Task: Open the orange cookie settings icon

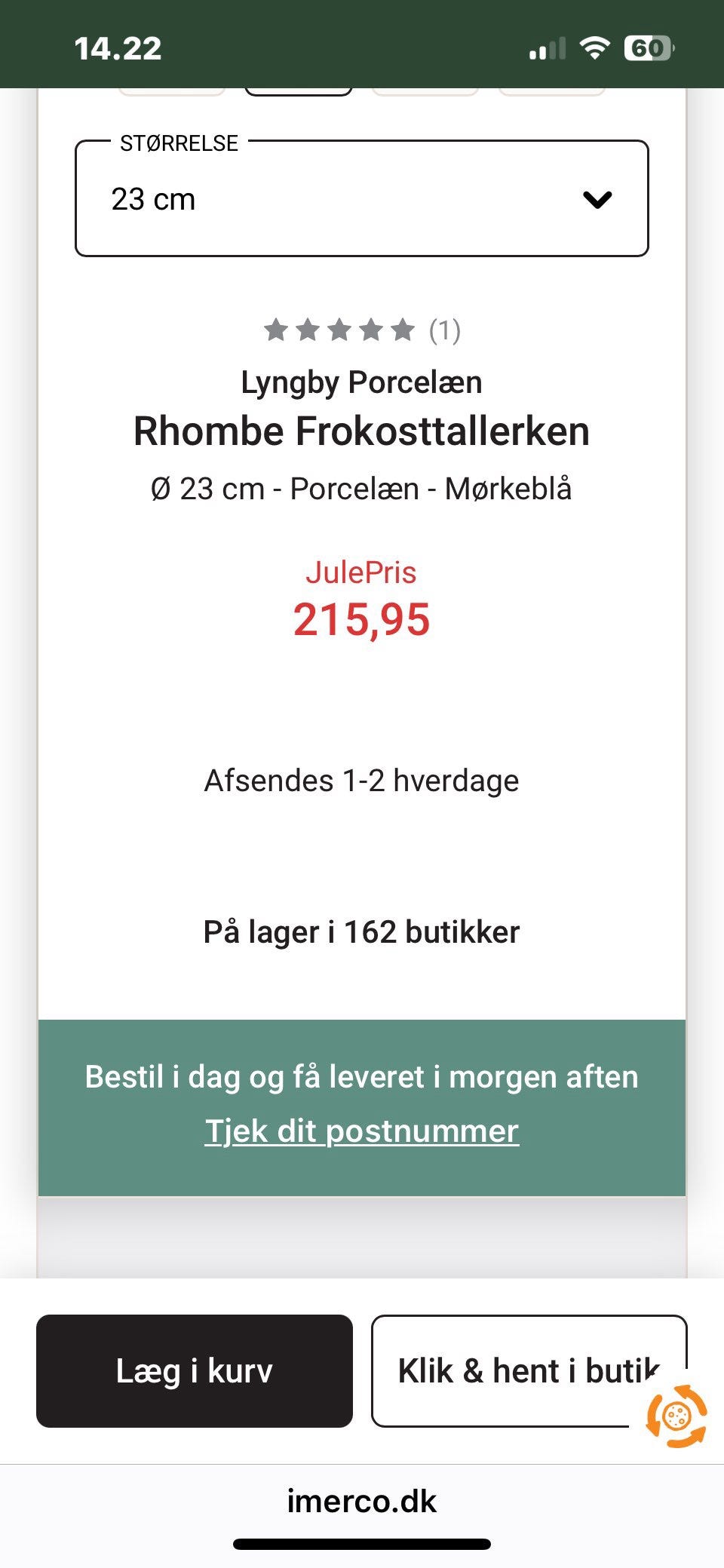Action: [x=676, y=1416]
